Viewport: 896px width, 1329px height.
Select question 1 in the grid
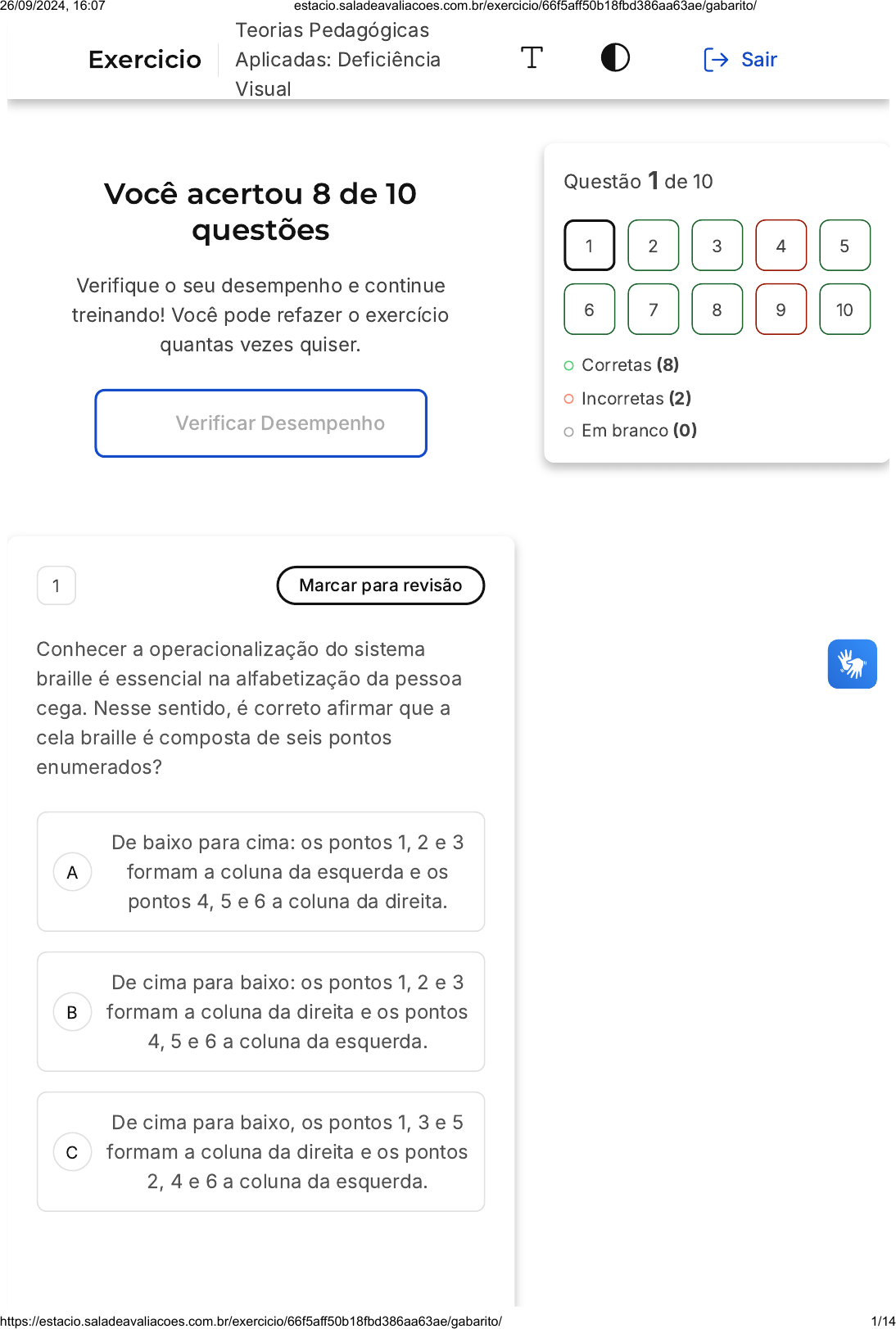coord(590,246)
